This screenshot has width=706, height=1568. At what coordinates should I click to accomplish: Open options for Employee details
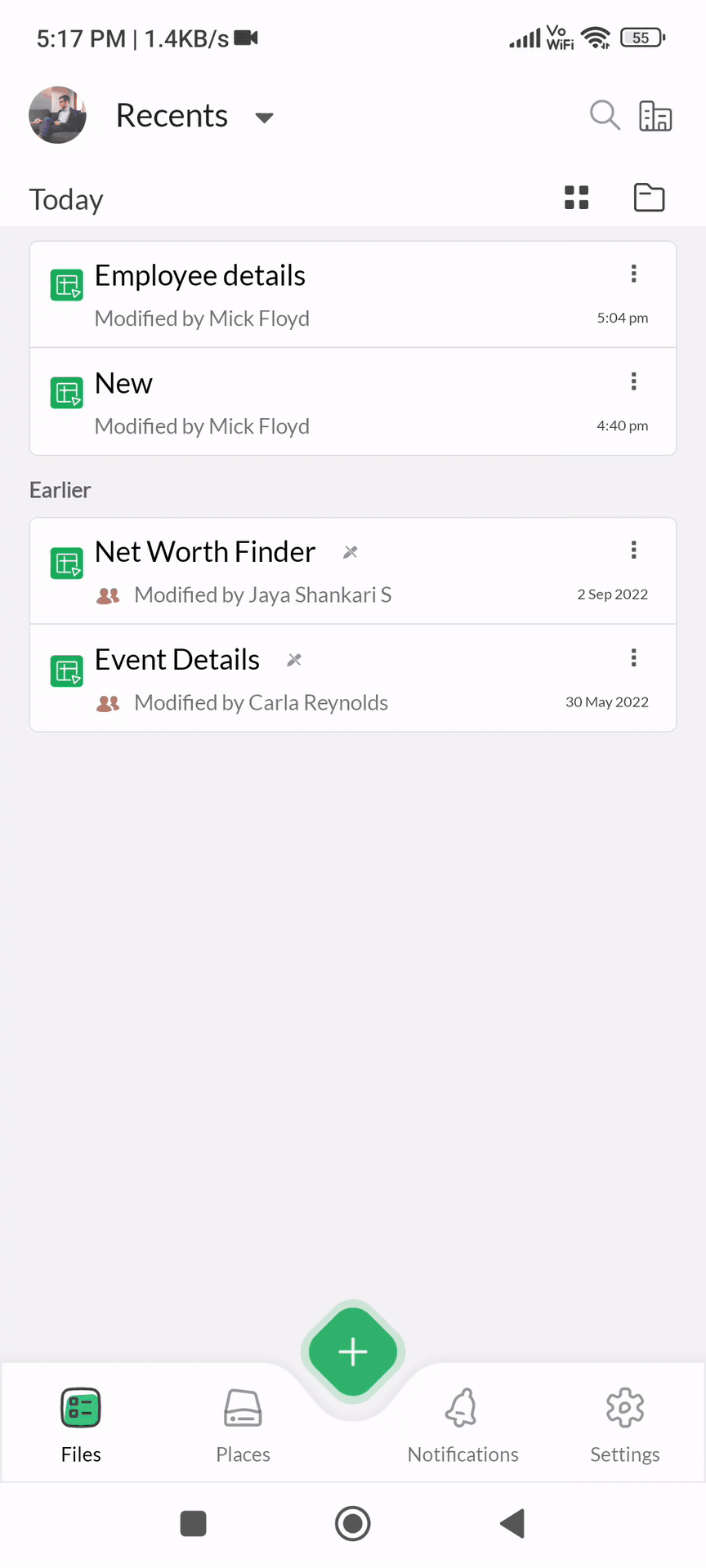(x=634, y=274)
